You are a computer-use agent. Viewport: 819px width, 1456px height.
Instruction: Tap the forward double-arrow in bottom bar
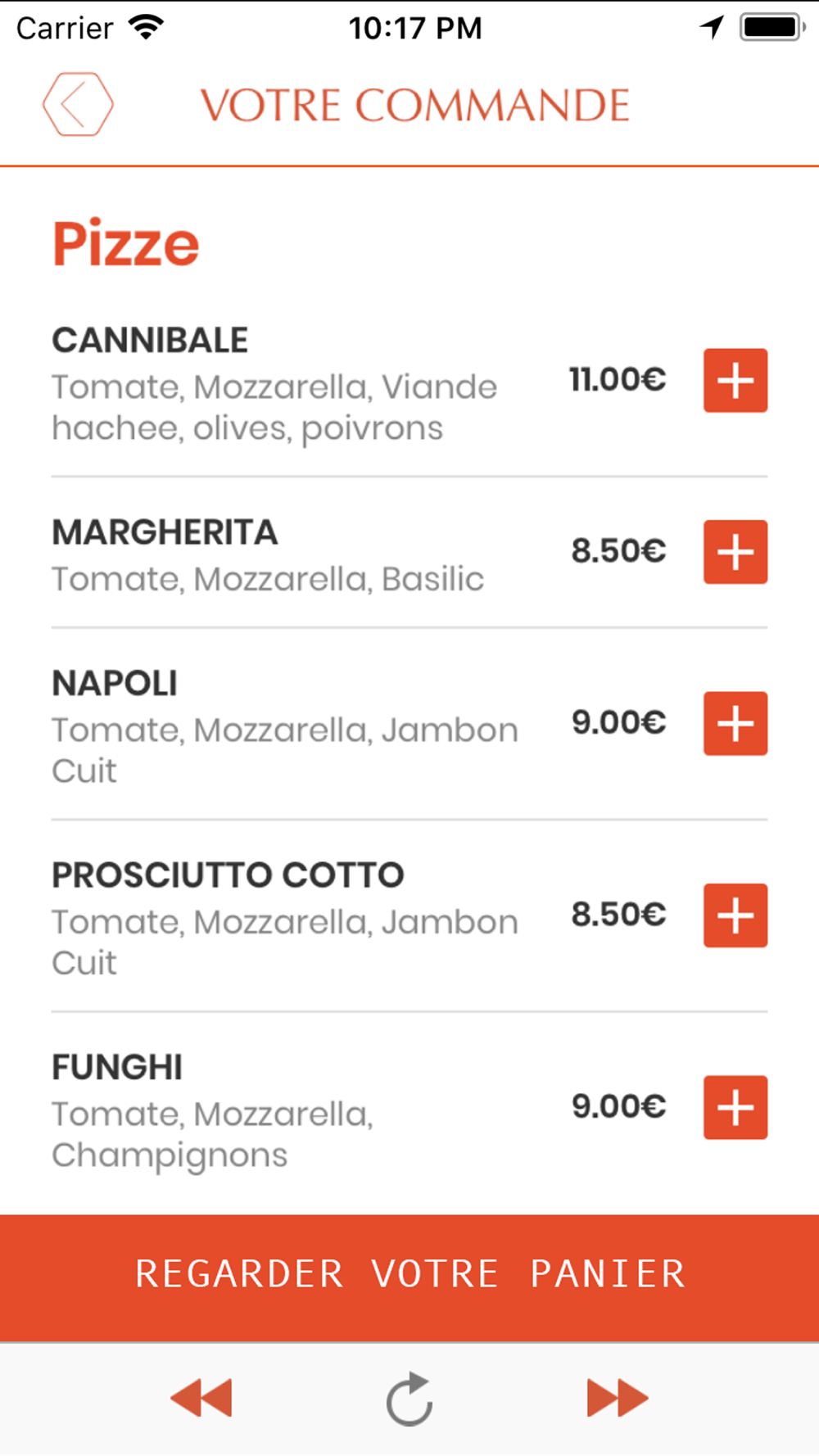tap(618, 1398)
